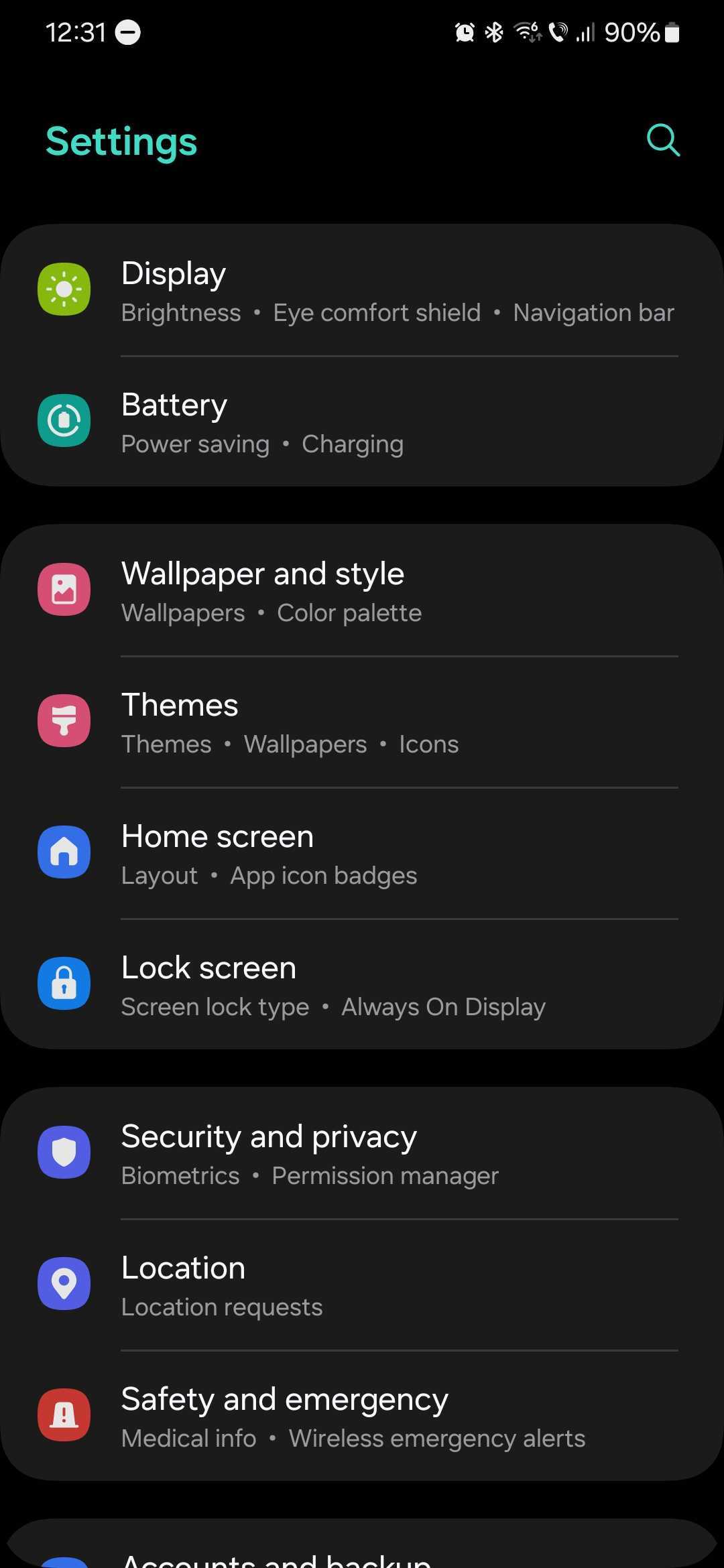The height and width of the screenshot is (1568, 724).
Task: Open the Themes row
Action: pyautogui.click(x=362, y=722)
